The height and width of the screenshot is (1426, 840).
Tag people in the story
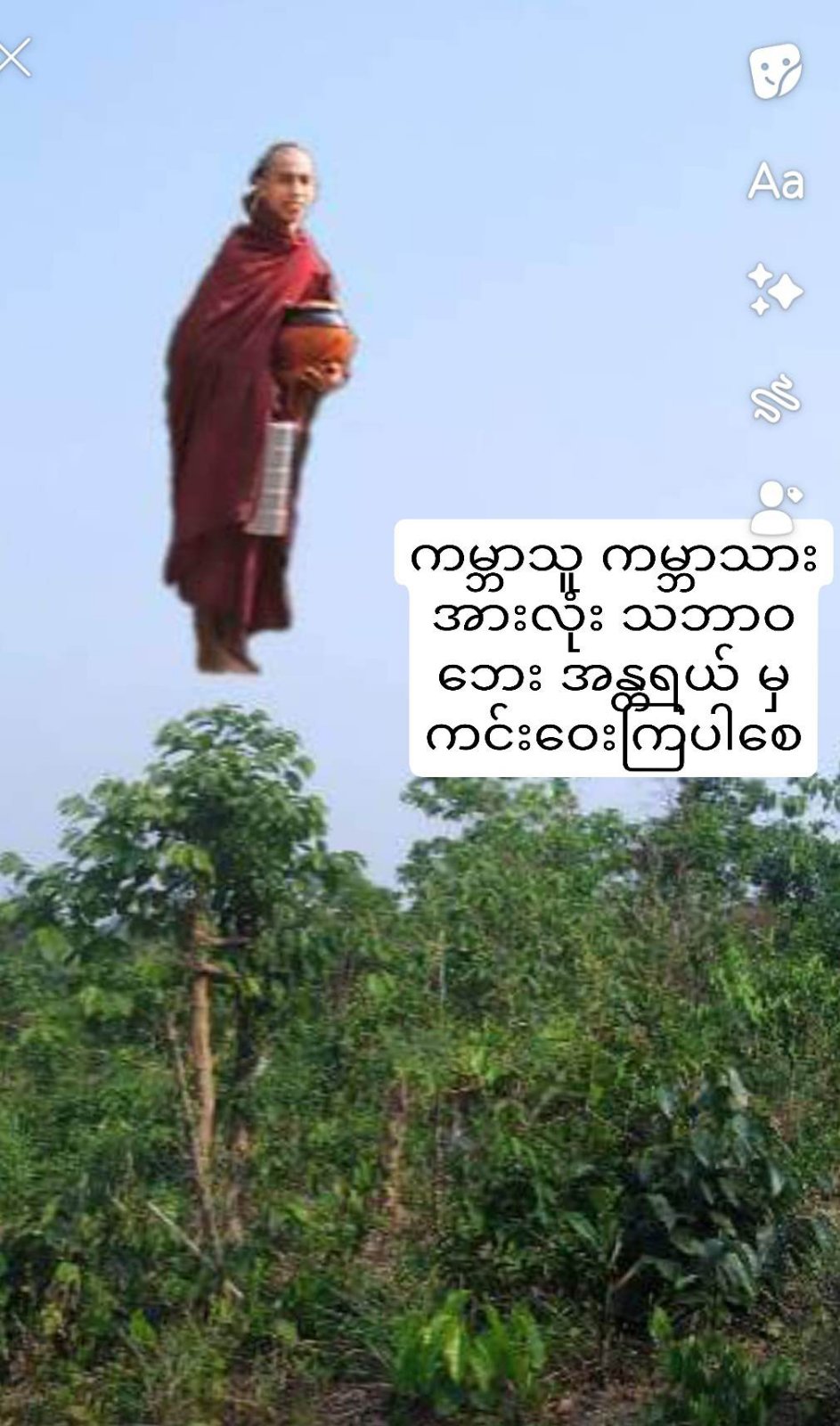775,504
